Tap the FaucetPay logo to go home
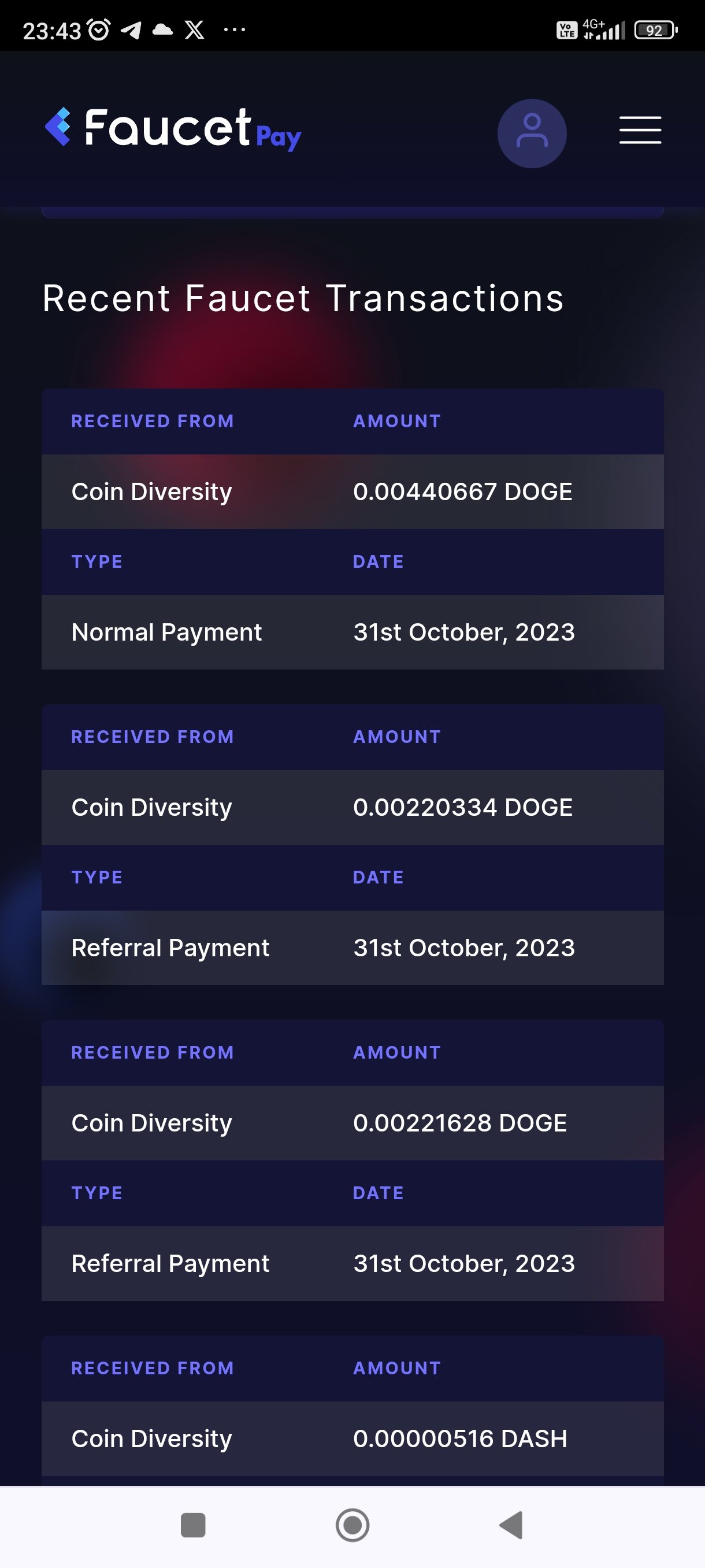The height and width of the screenshot is (1568, 705). 173,129
